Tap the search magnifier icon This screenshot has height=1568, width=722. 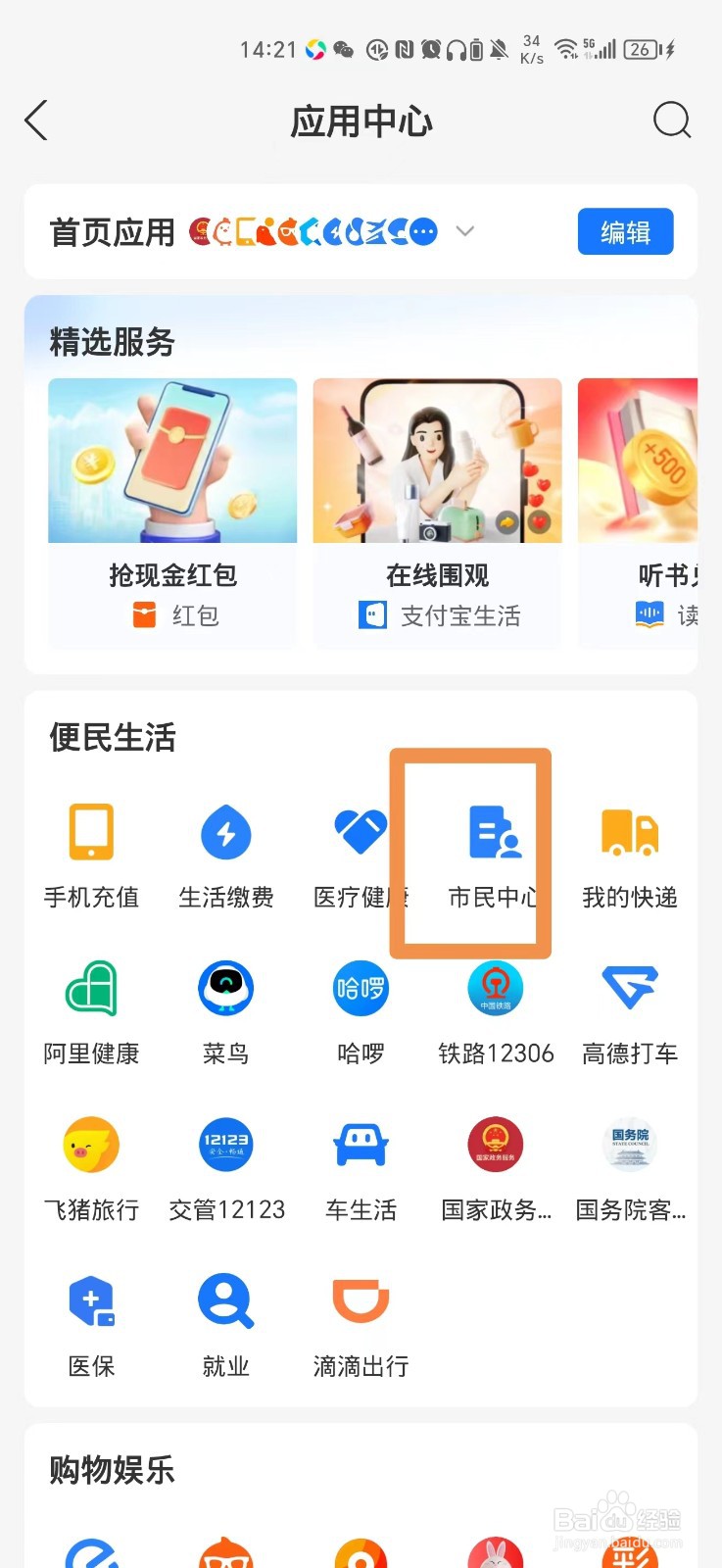(672, 121)
